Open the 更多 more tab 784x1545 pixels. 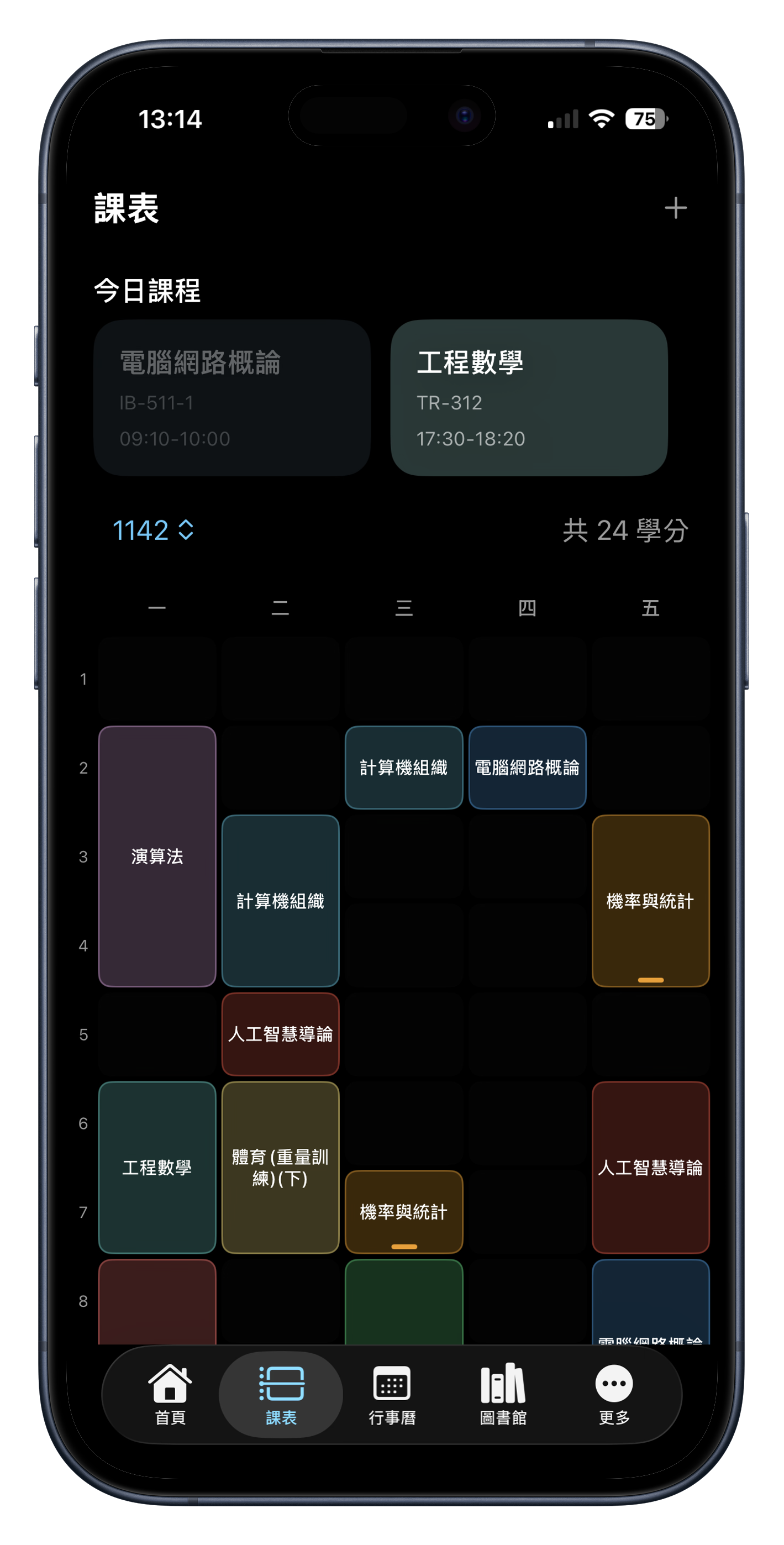[x=614, y=1395]
